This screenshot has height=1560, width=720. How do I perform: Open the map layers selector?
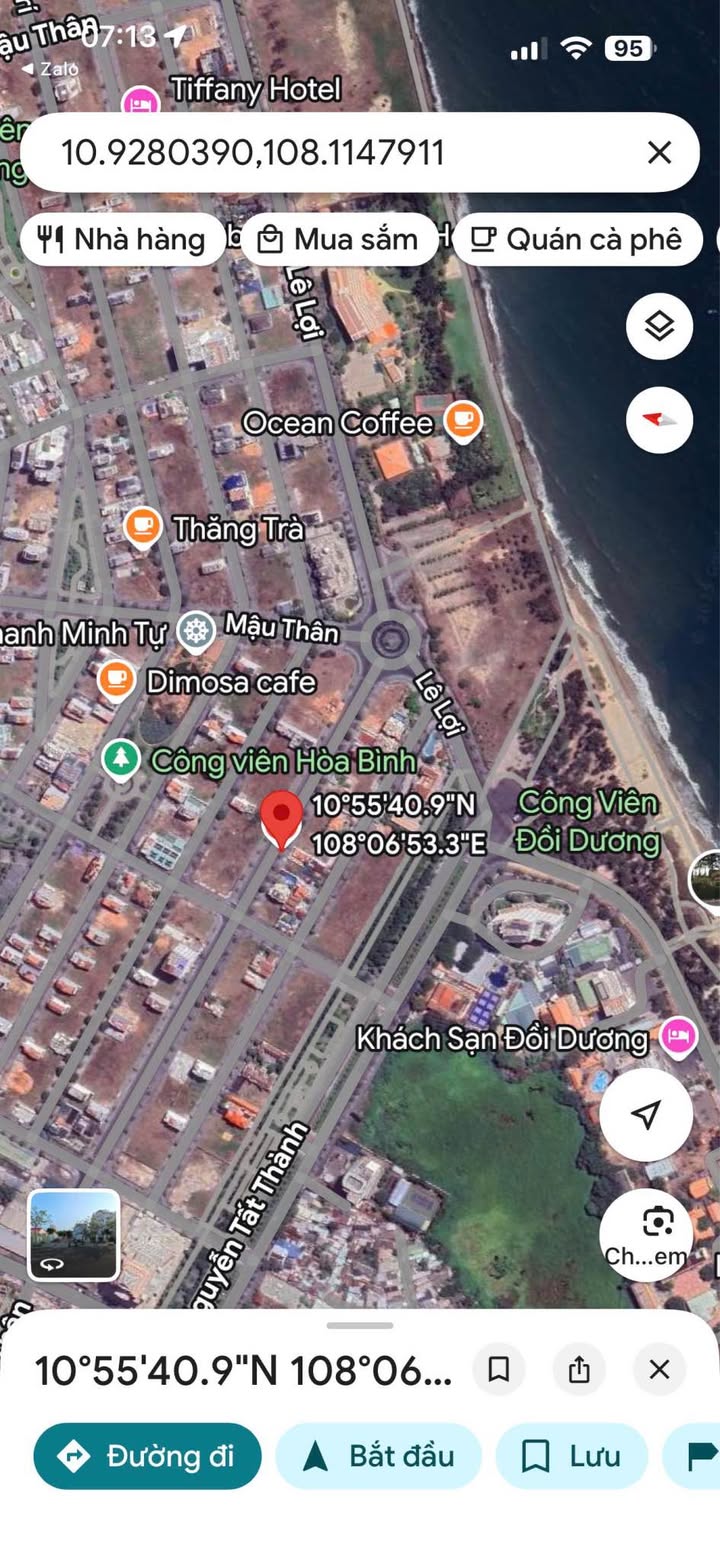coord(659,326)
